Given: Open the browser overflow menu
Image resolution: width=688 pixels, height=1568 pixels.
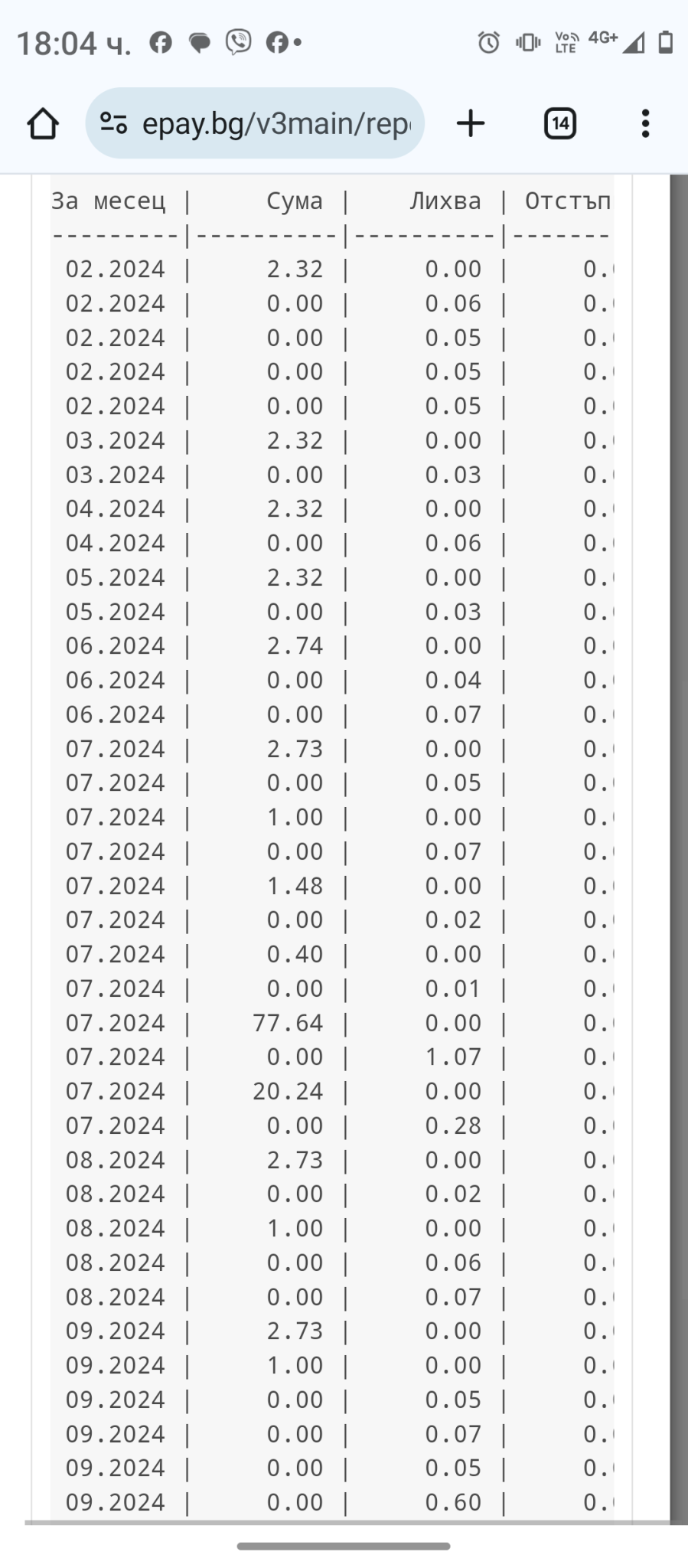Looking at the screenshot, I should tap(645, 123).
